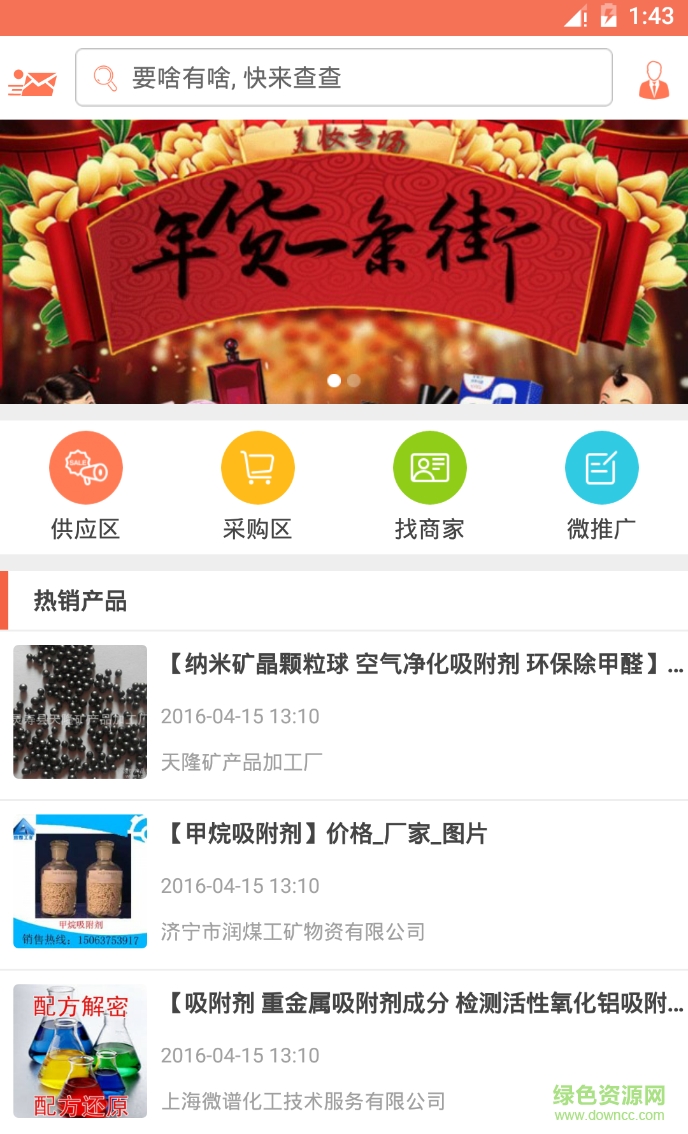This screenshot has height=1134, width=688.
Task: Open the messages envelope icon
Action: 32,82
